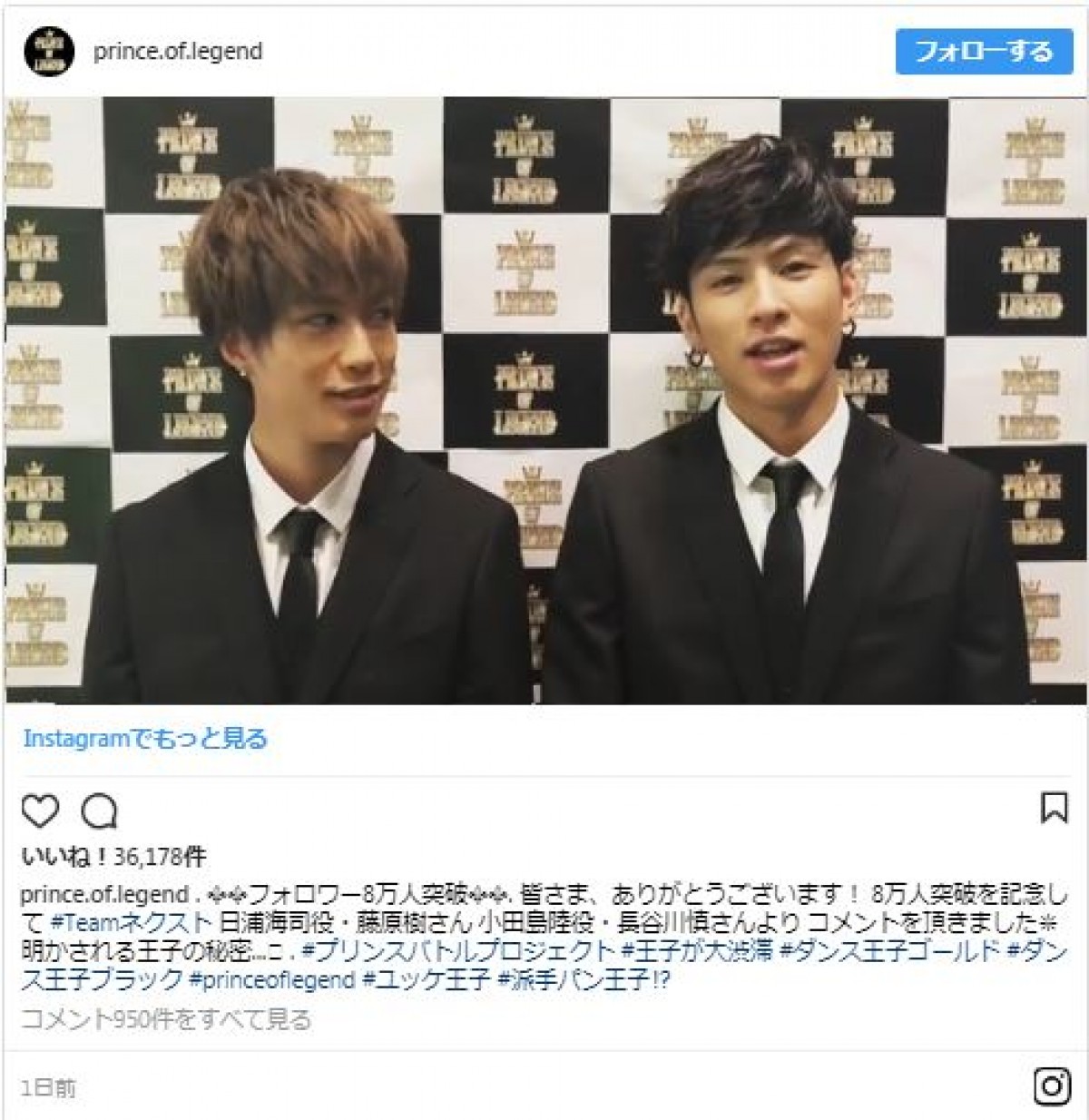This screenshot has height=1120, width=1089.
Task: Tap the Instagramでもっと見る link
Action: (145, 739)
